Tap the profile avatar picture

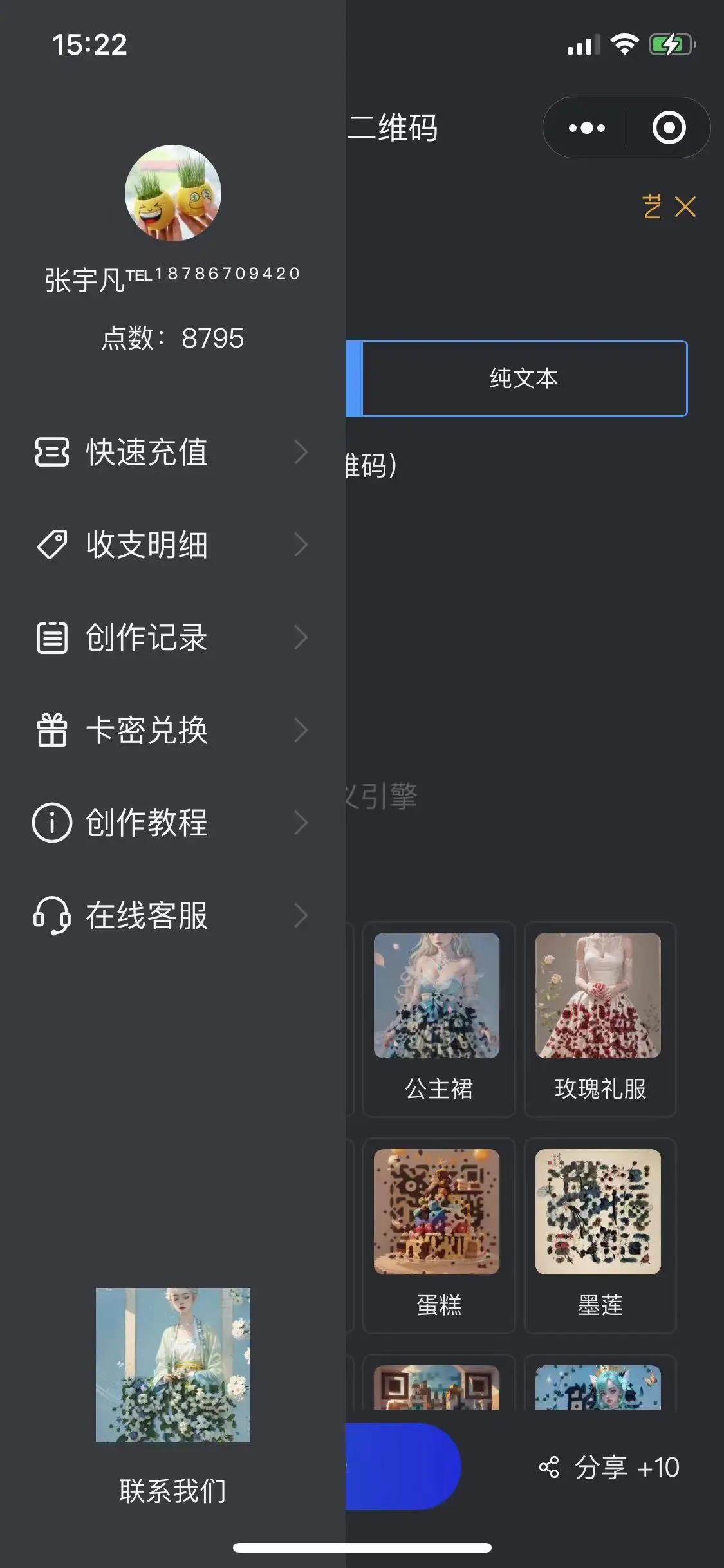coord(173,193)
